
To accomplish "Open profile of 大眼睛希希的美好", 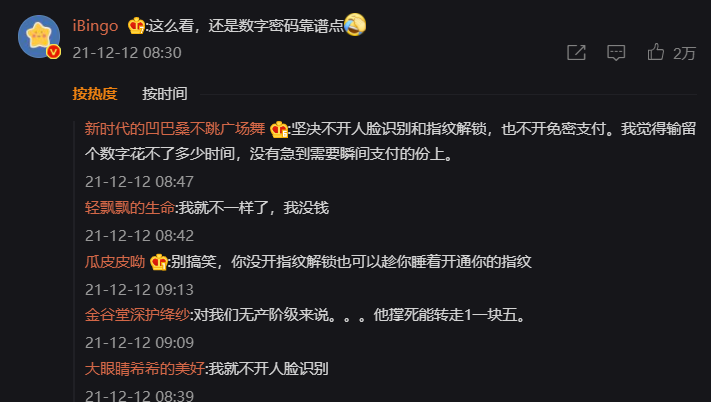I will point(144,368).
